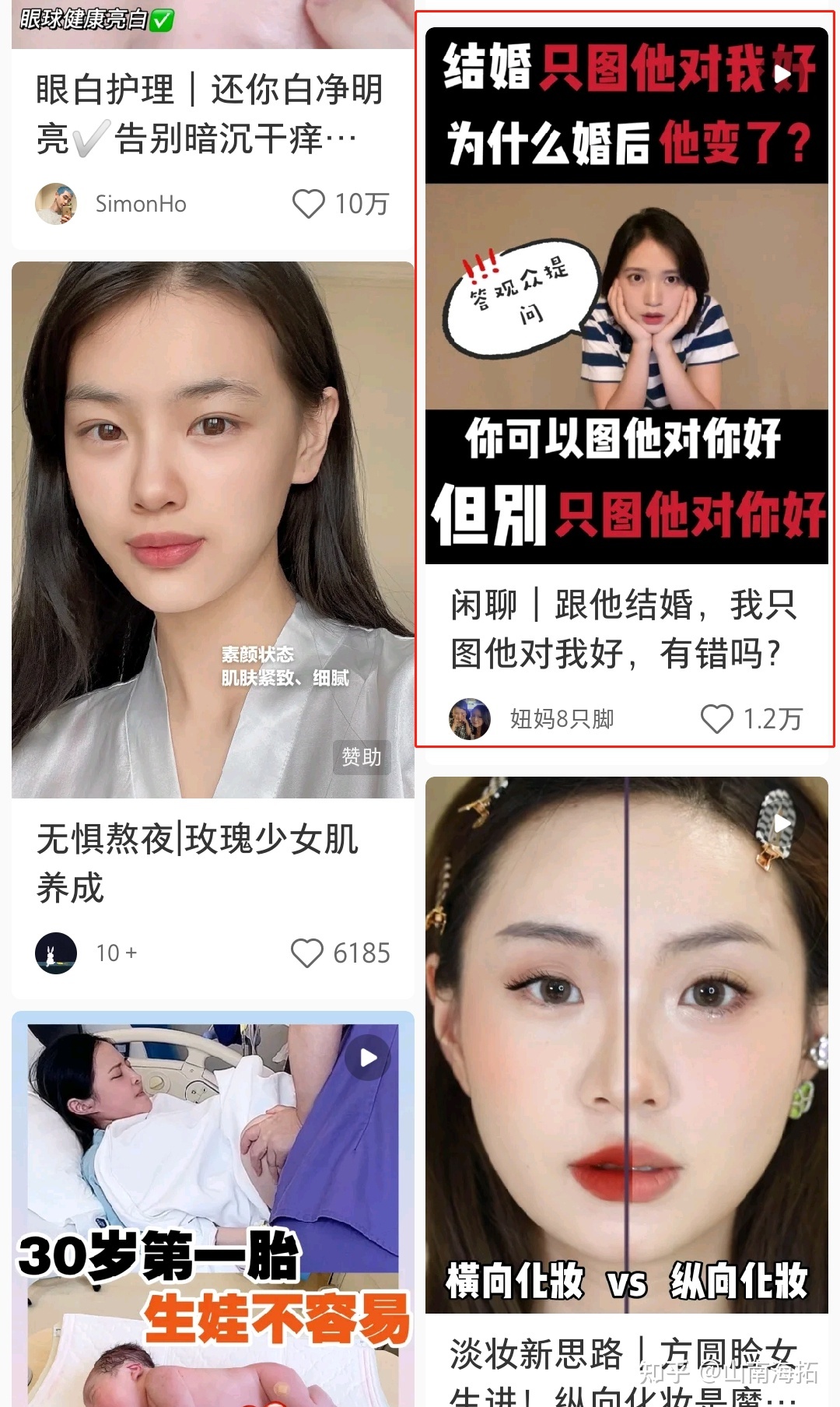Open the 10+ author avatar
The width and height of the screenshot is (840, 1407).
tap(56, 953)
